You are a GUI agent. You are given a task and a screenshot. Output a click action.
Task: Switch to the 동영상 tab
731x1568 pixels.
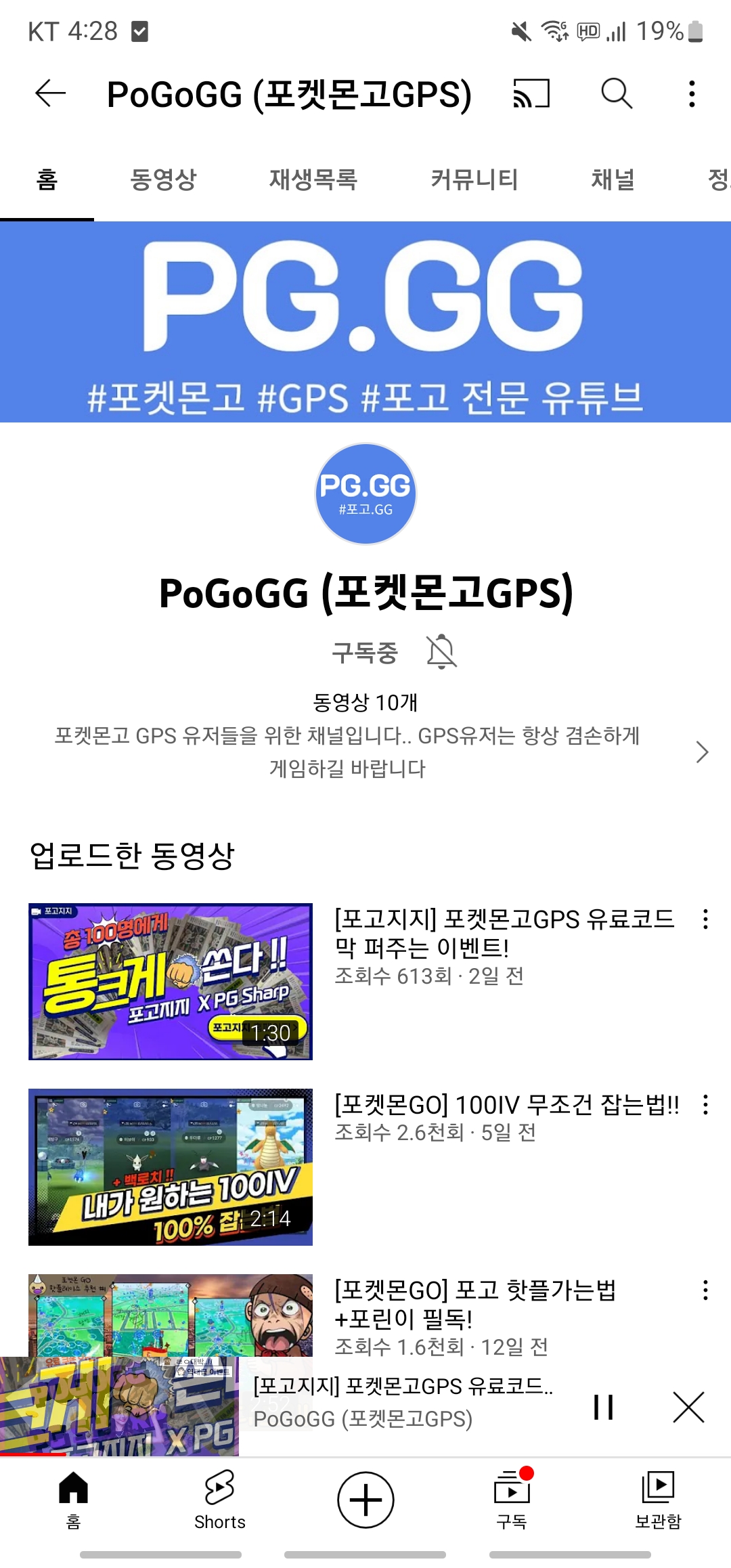163,179
